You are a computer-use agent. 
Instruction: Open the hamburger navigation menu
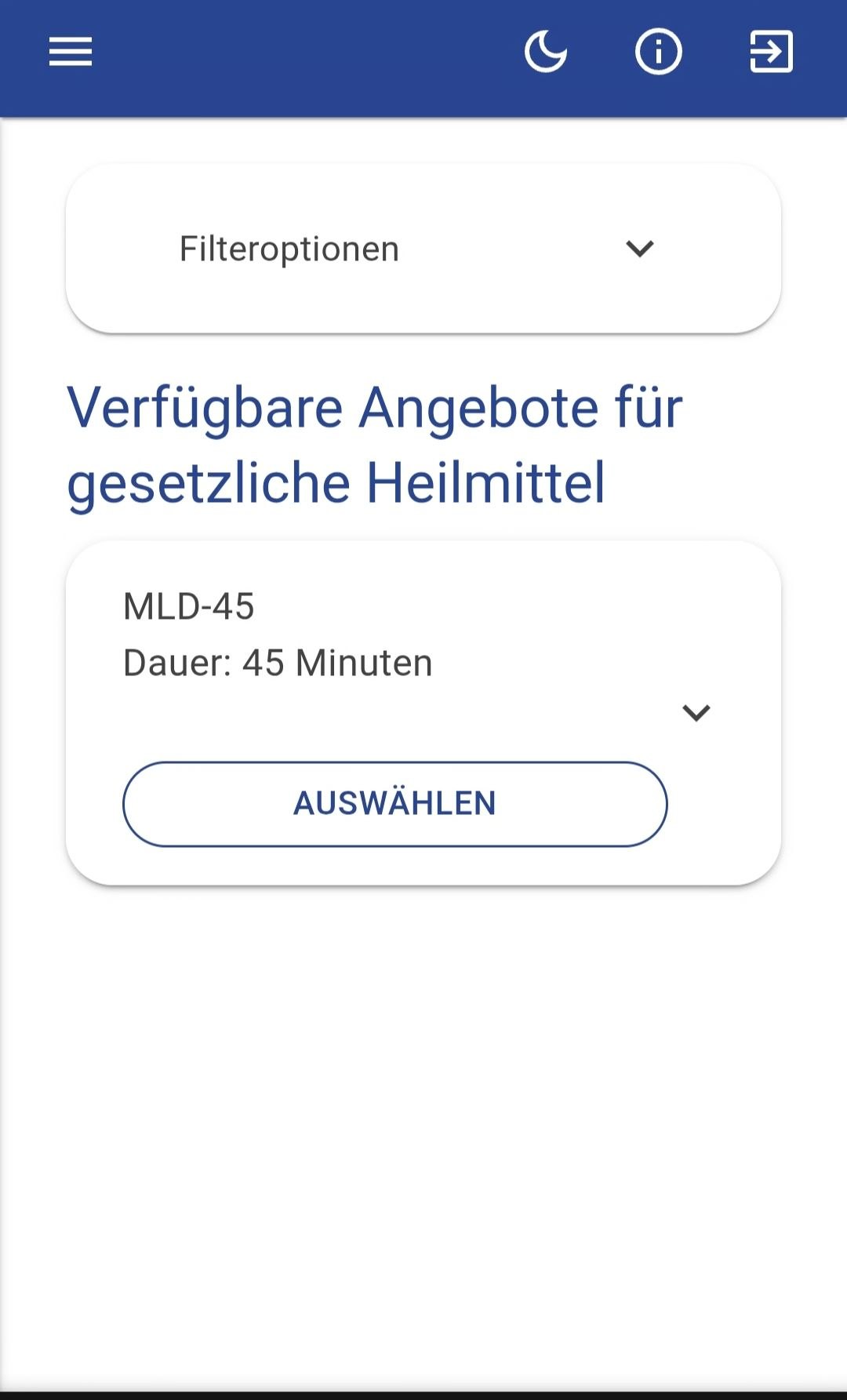click(x=71, y=52)
